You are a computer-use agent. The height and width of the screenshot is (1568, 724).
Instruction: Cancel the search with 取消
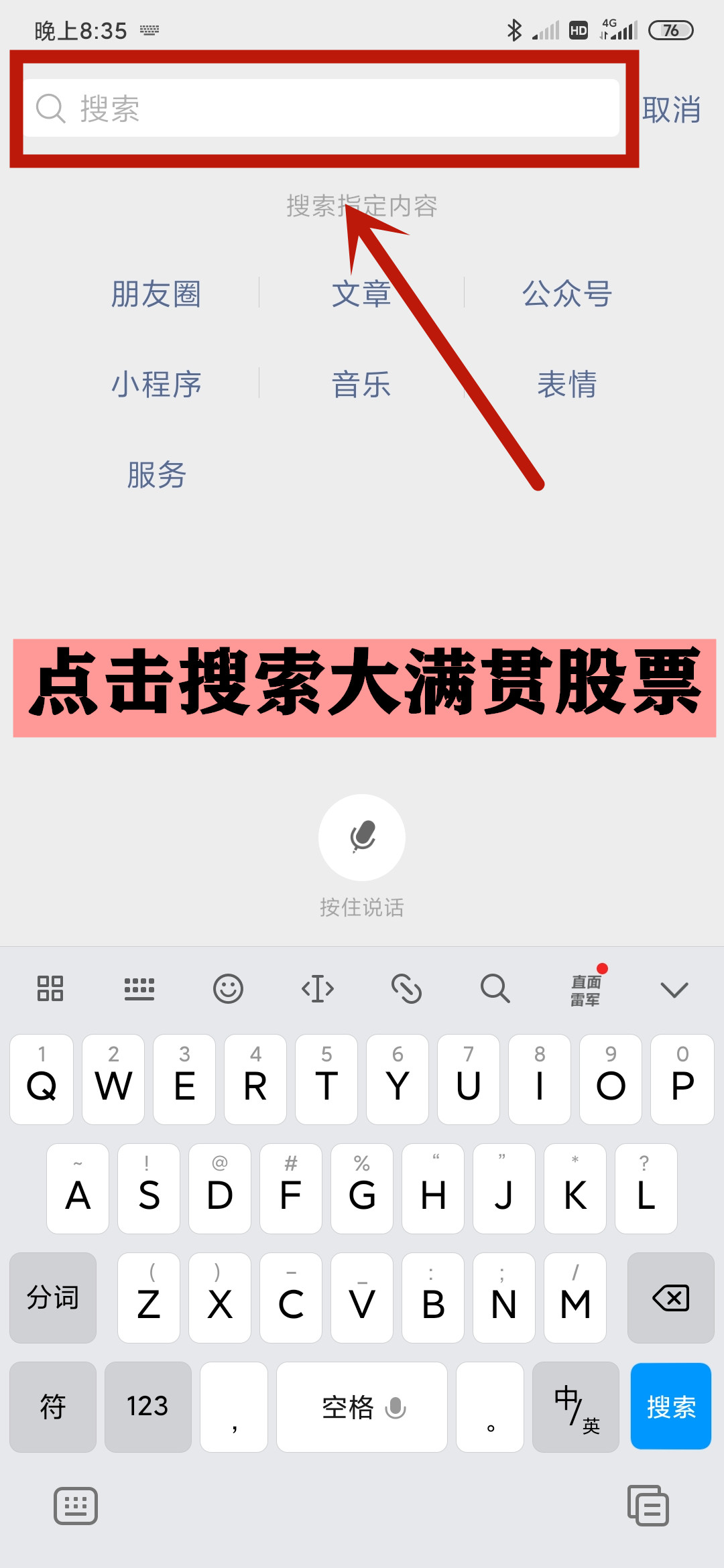pyautogui.click(x=671, y=109)
